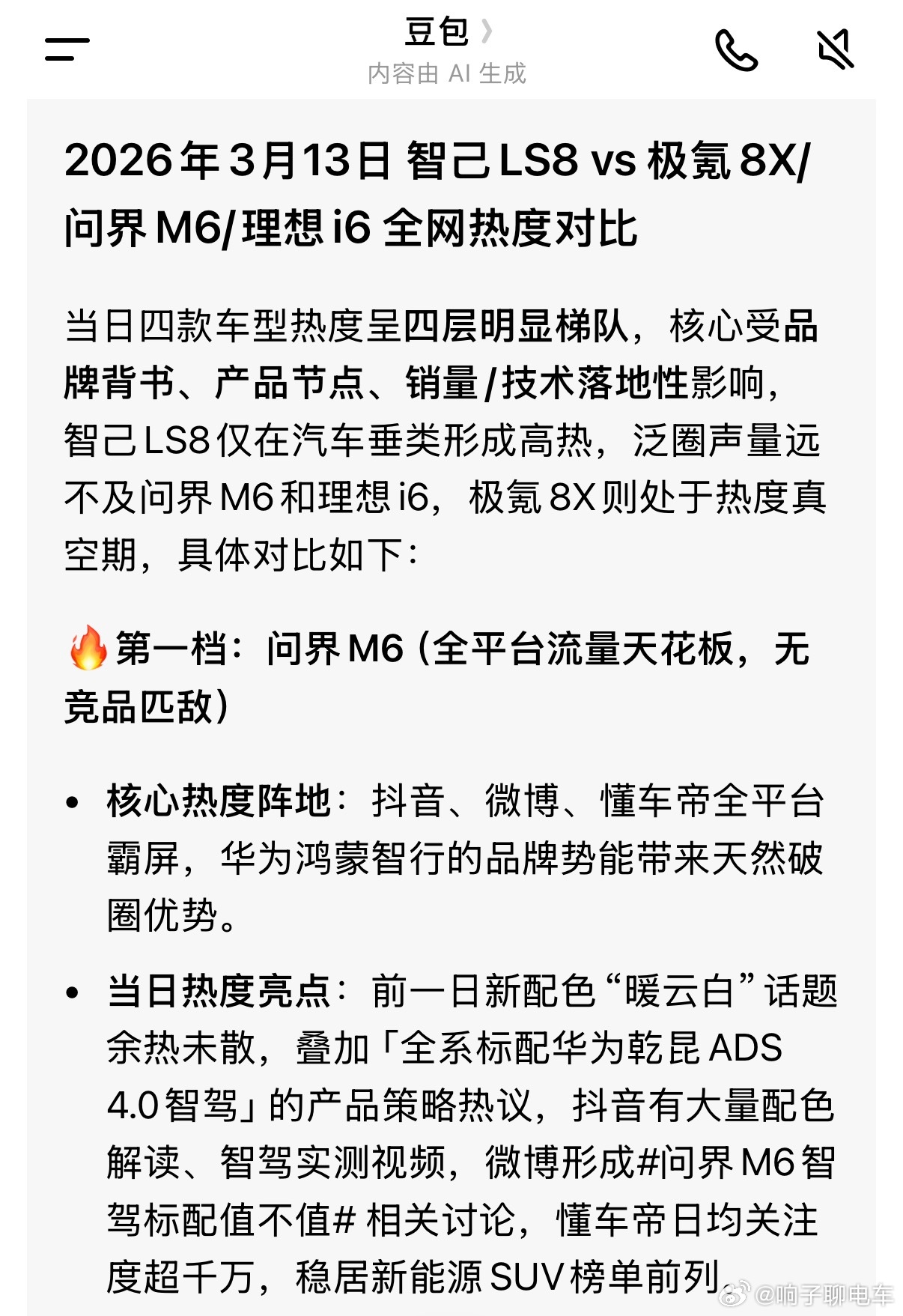Open the sidebar via the hamburger icon

click(66, 50)
